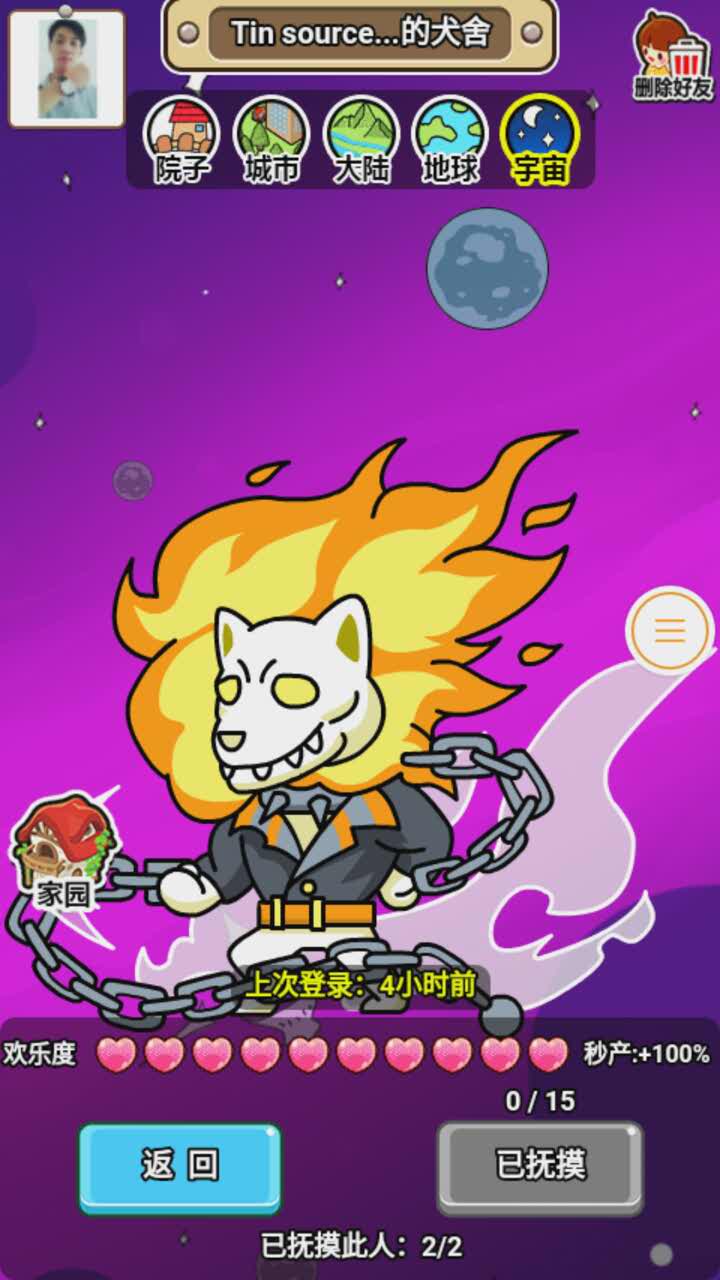
Task: Switch to the 城市 tab
Action: click(271, 140)
